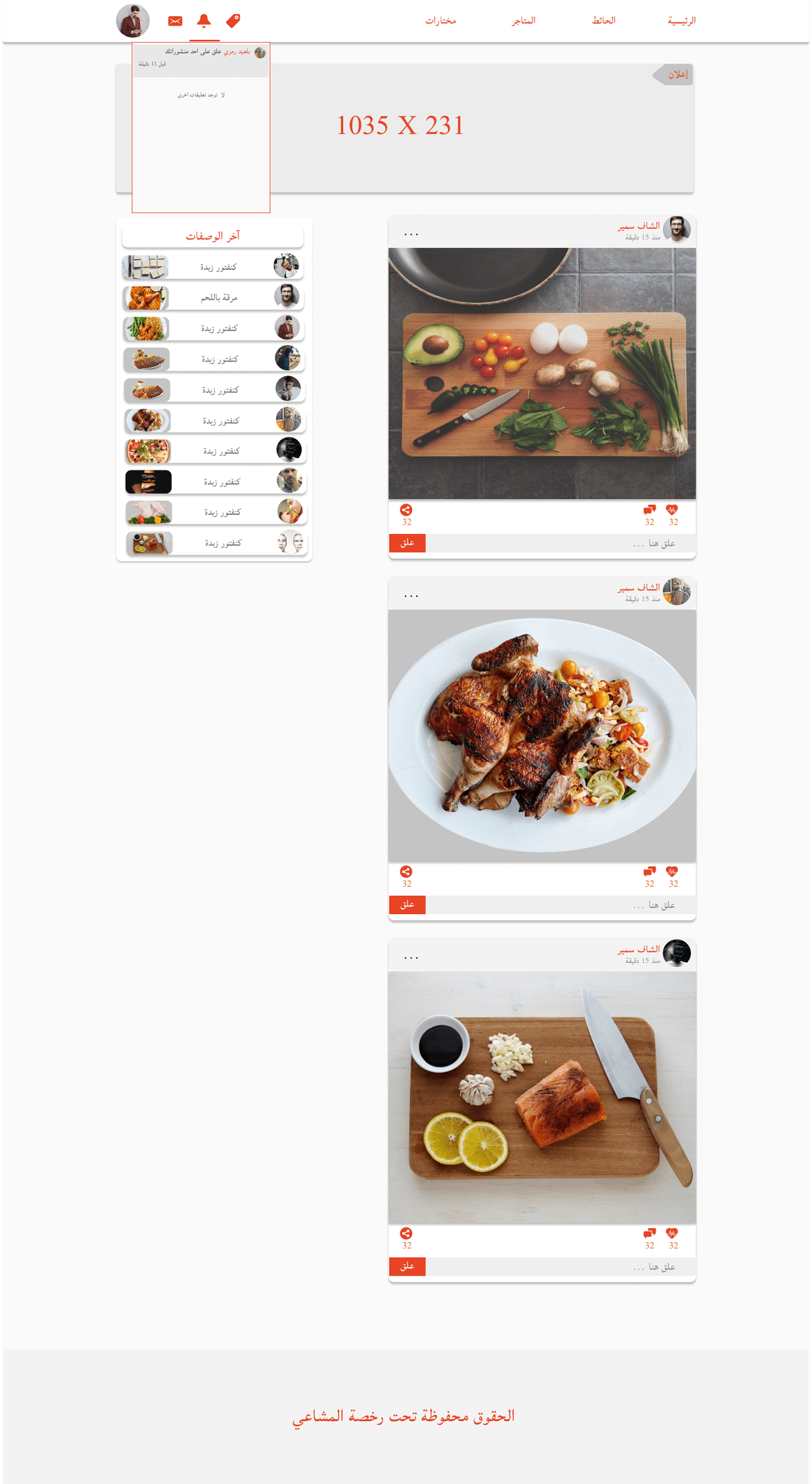The image size is (812, 1484).
Task: Like the salmon cutting board post
Action: pos(671,1234)
